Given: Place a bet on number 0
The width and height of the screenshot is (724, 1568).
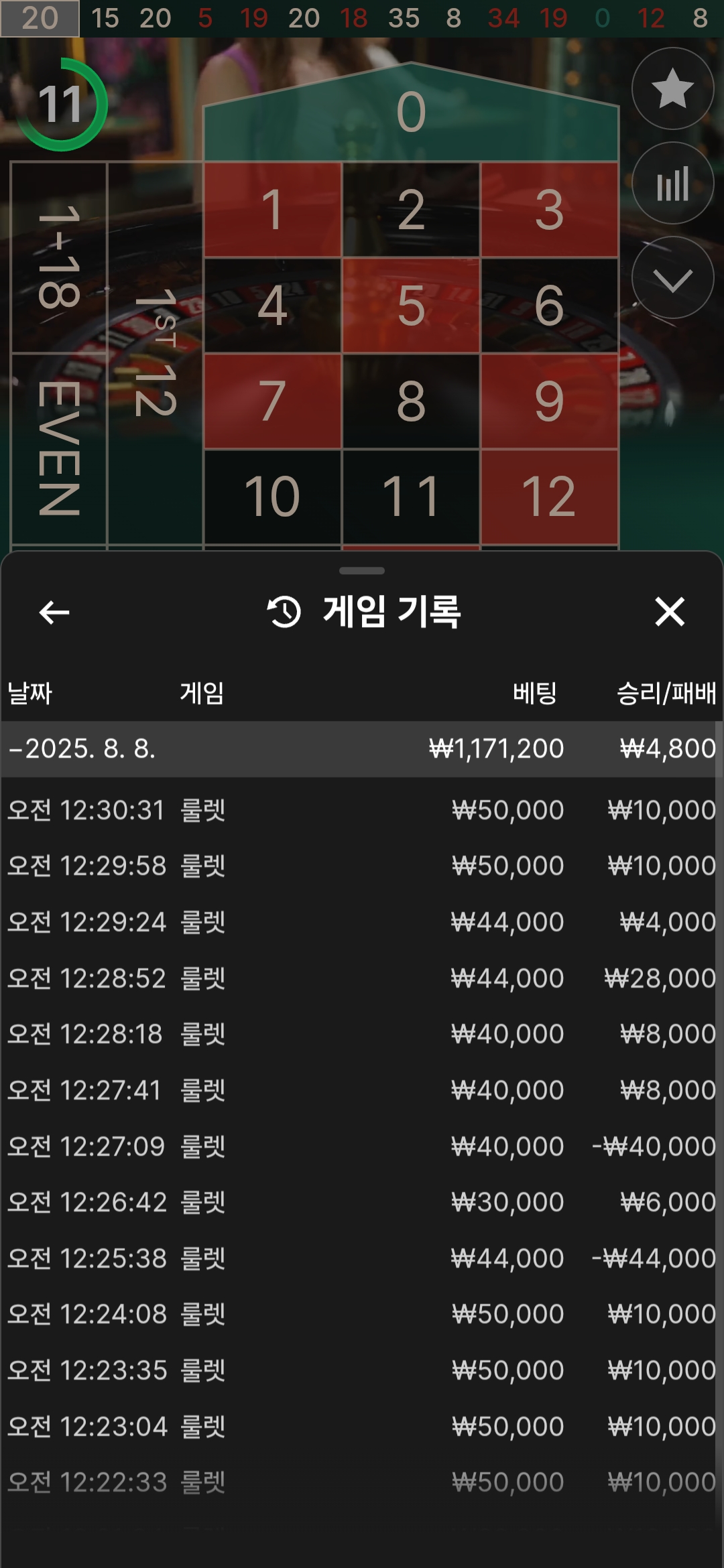Looking at the screenshot, I should (x=411, y=113).
